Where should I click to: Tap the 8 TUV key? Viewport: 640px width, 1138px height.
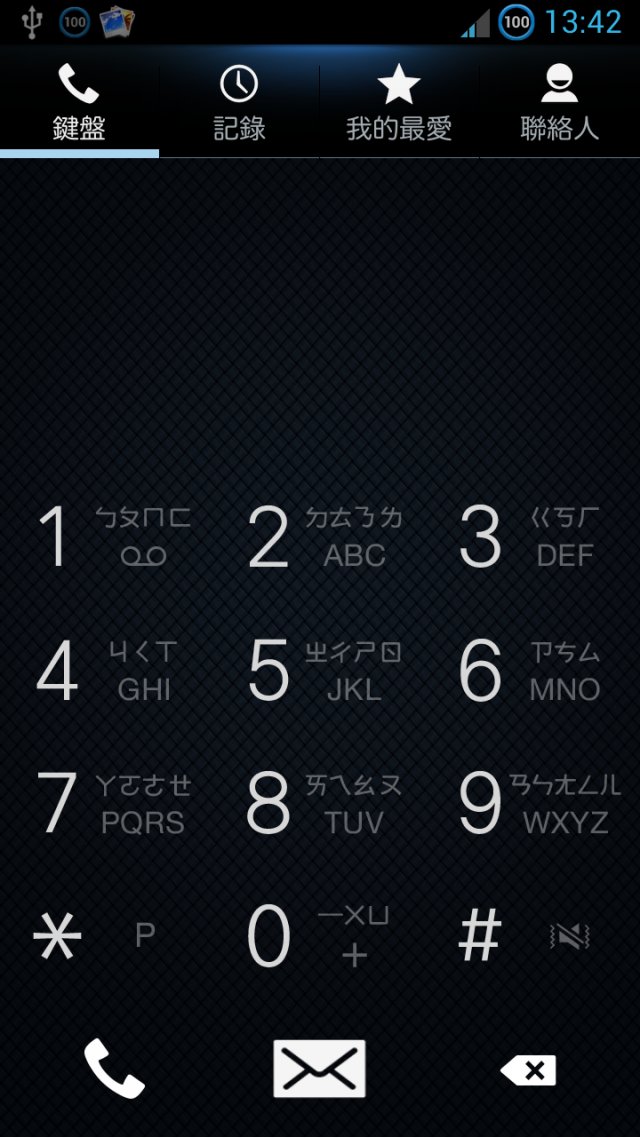[320, 804]
